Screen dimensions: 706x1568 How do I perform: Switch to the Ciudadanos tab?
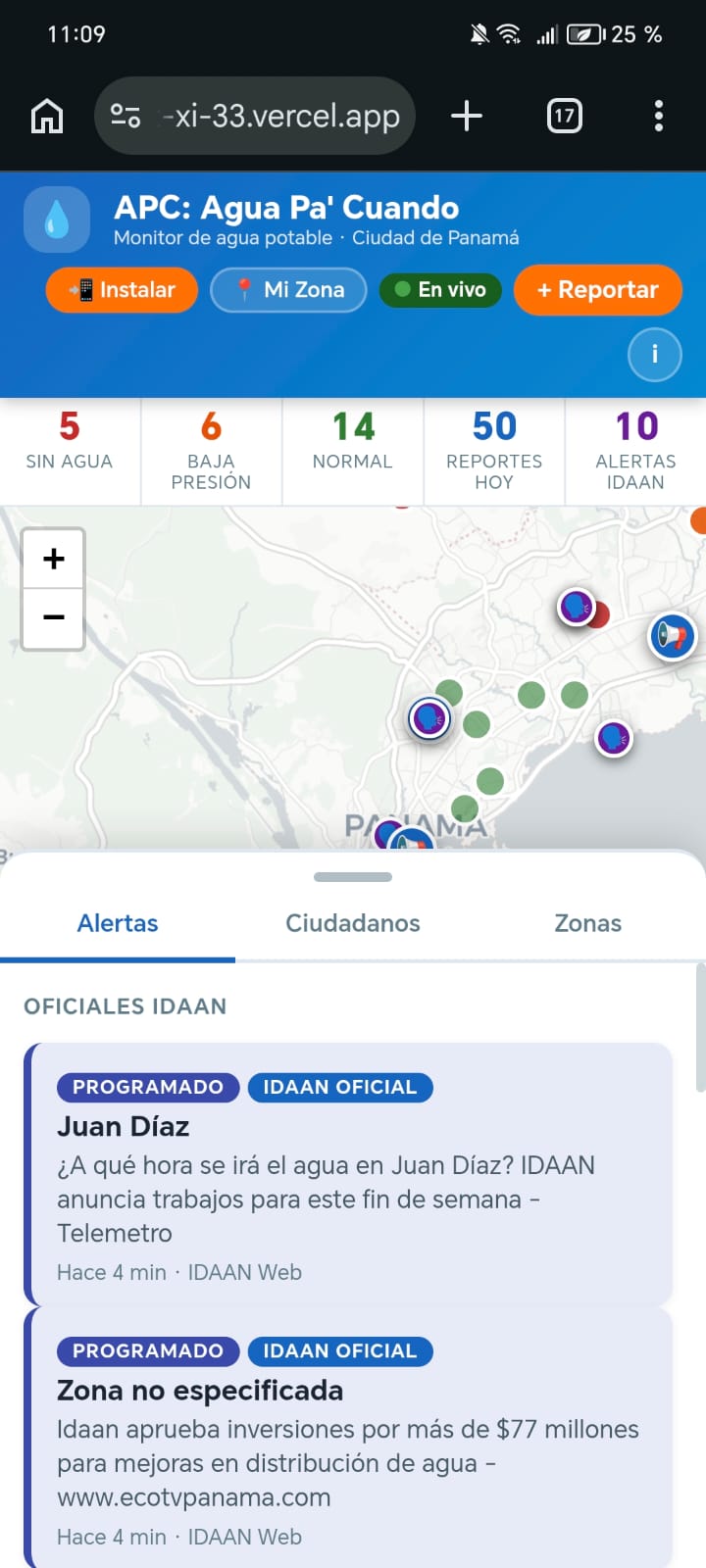tap(353, 923)
